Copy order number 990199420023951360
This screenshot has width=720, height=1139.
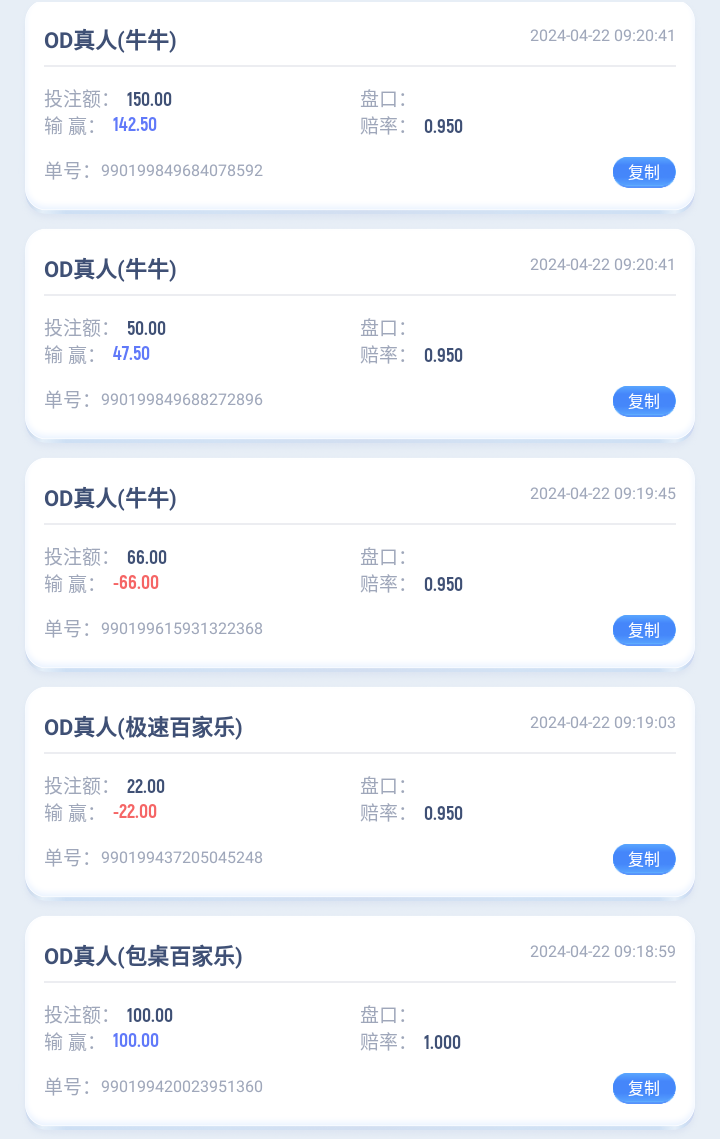coord(644,1088)
